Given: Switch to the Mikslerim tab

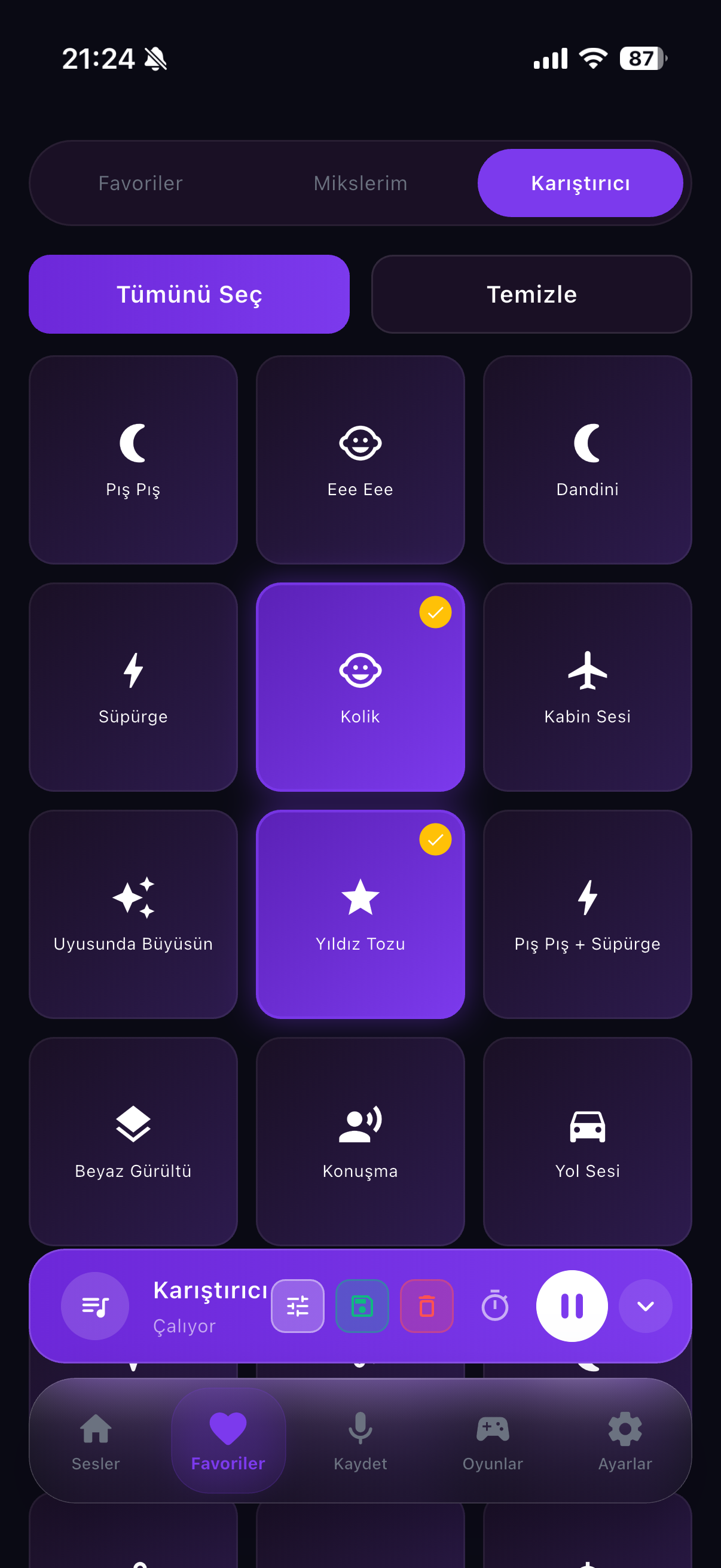Looking at the screenshot, I should [360, 183].
